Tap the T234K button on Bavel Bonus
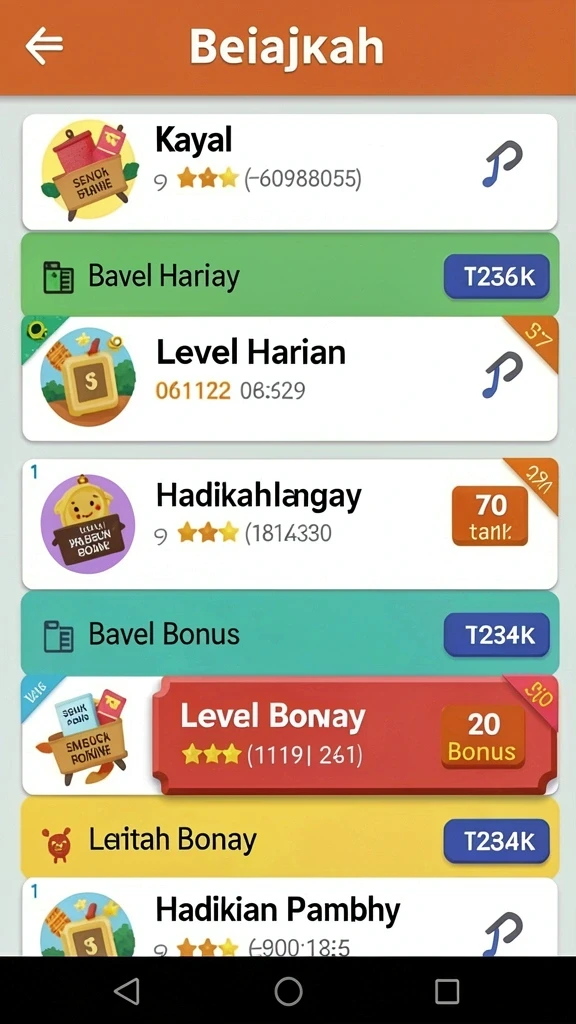This screenshot has height=1024, width=576. pyautogui.click(x=496, y=635)
